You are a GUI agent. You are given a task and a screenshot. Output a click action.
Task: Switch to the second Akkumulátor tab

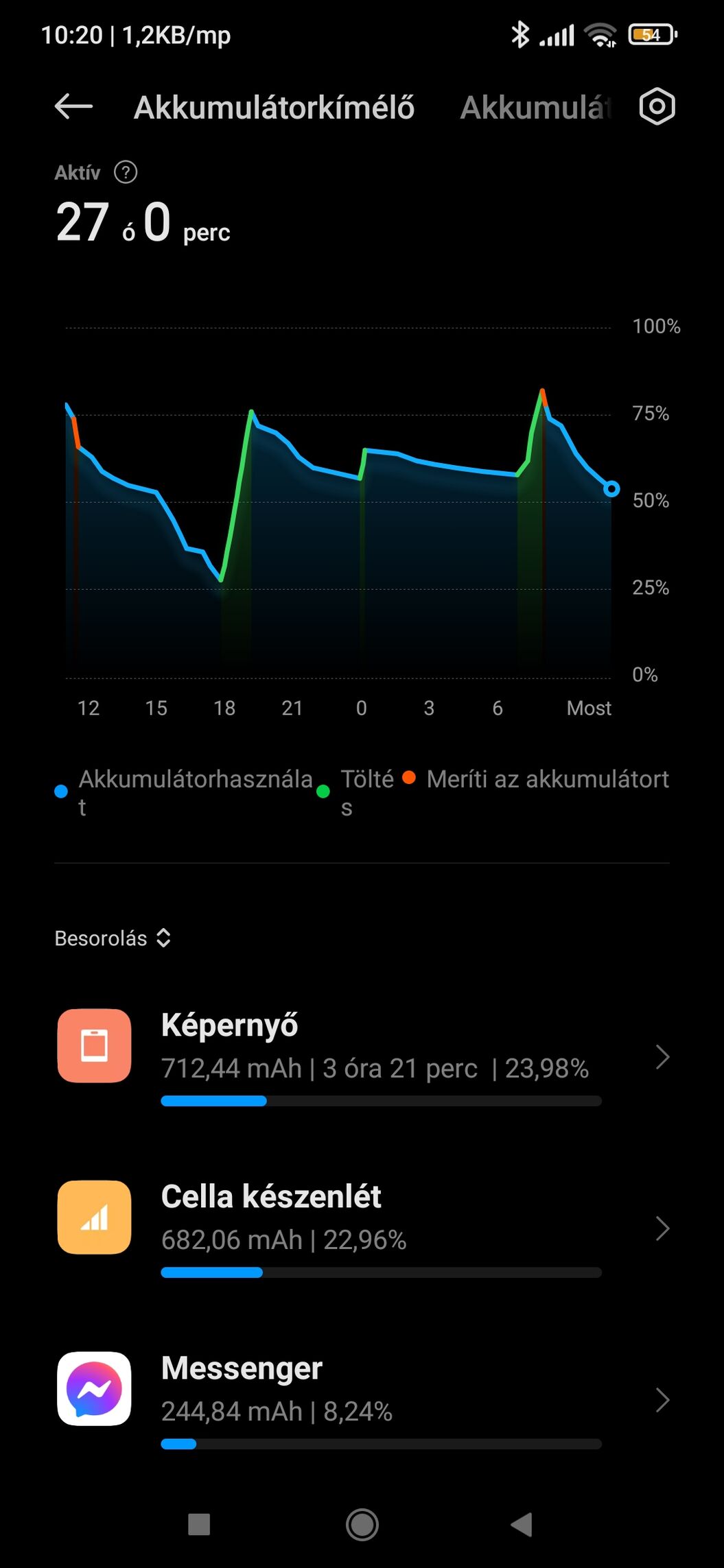pos(535,107)
